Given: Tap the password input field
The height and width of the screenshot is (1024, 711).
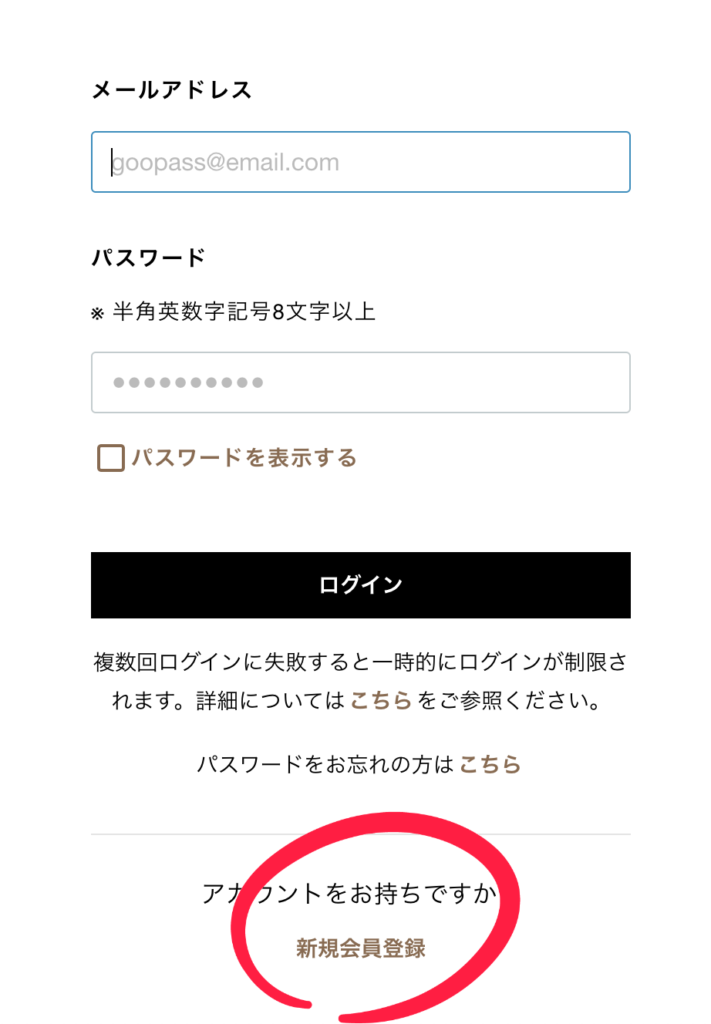Looking at the screenshot, I should point(360,382).
